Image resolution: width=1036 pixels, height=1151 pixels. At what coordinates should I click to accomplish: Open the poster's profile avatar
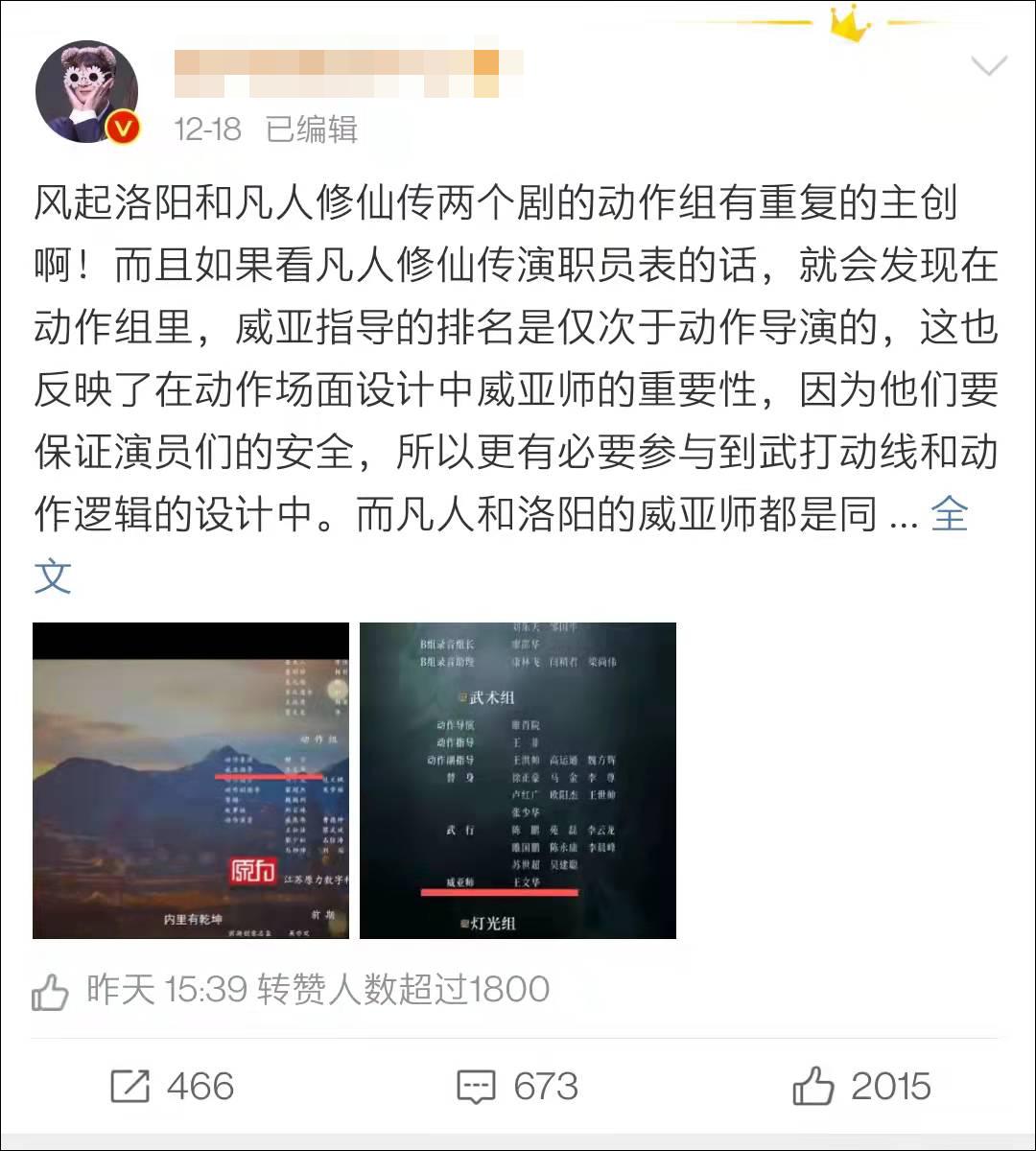coord(87,93)
